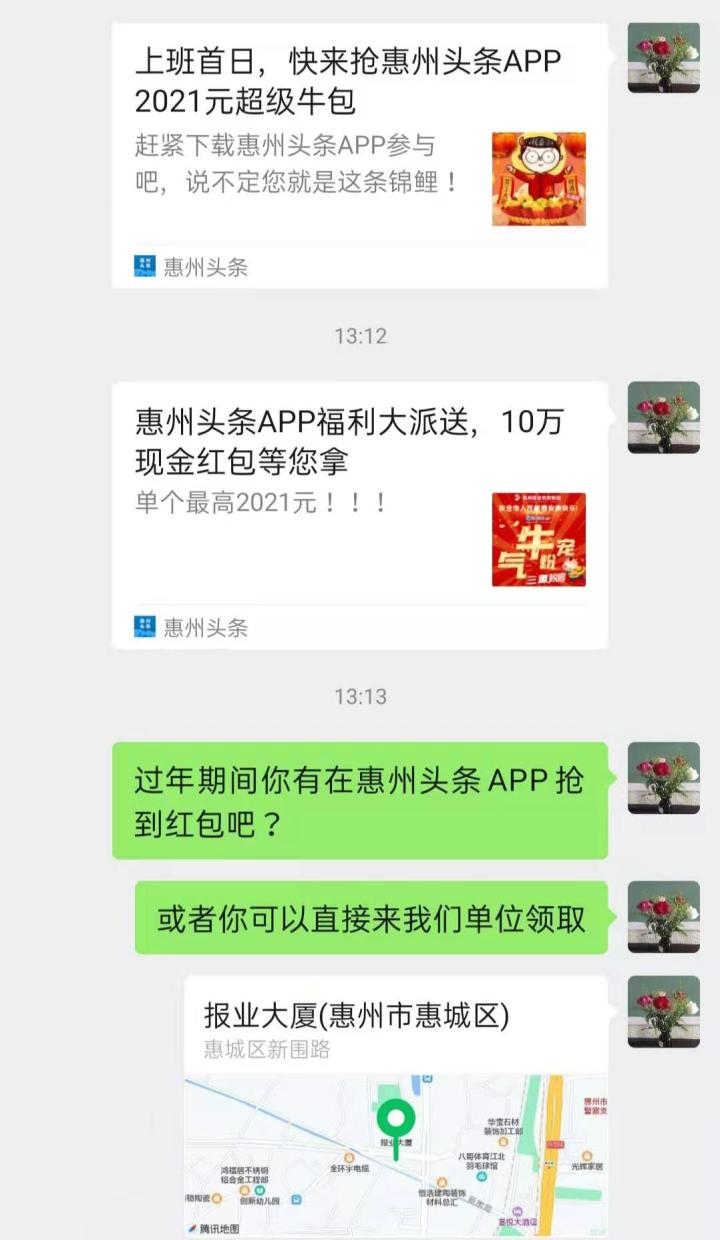Screen dimensions: 720x1240
Task: Tap sender avatar beside 或者你可以直接来 message
Action: tap(663, 916)
